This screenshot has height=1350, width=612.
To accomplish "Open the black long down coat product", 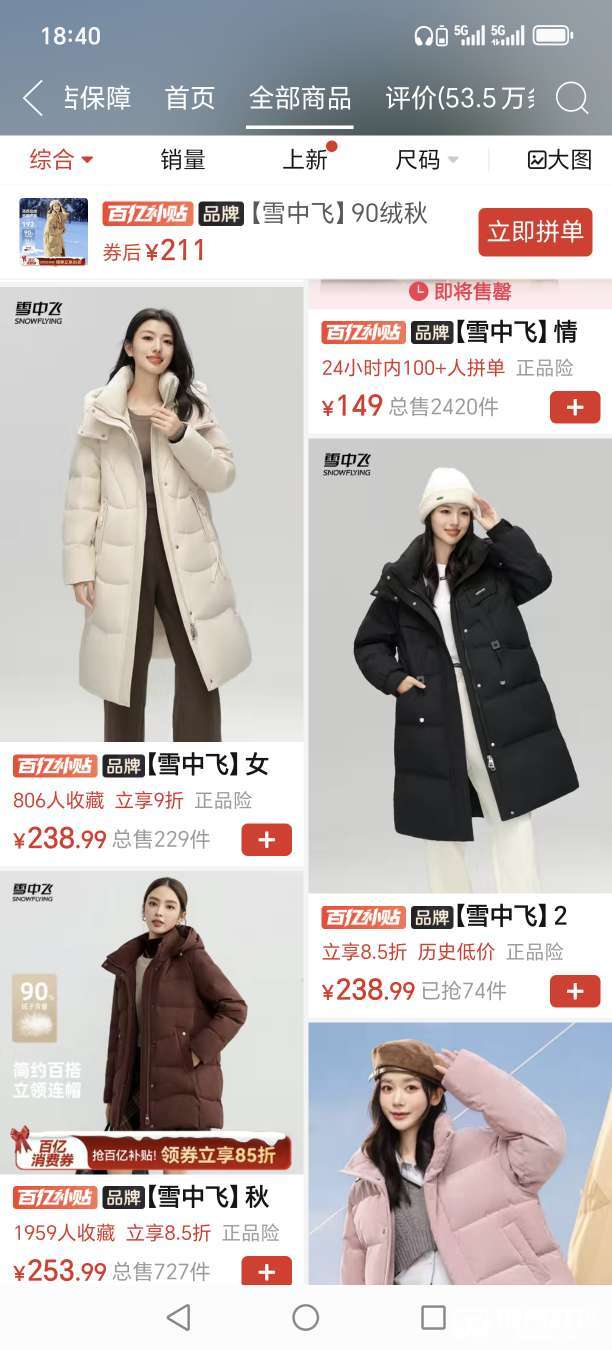I will tap(459, 665).
